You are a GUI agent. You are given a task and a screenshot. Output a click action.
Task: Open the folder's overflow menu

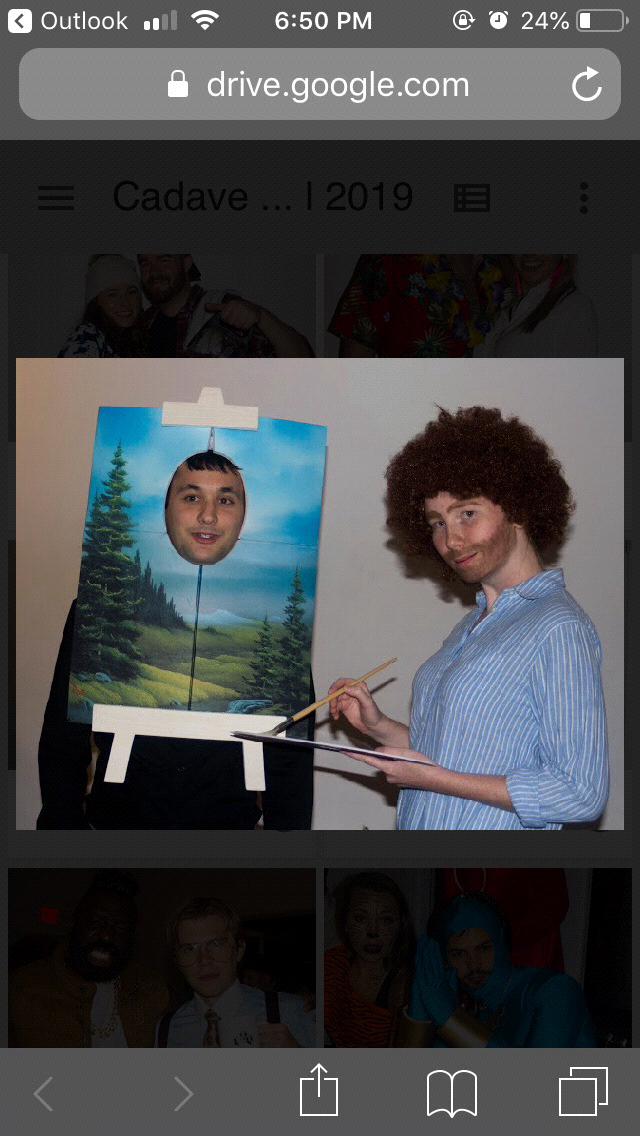pos(584,198)
